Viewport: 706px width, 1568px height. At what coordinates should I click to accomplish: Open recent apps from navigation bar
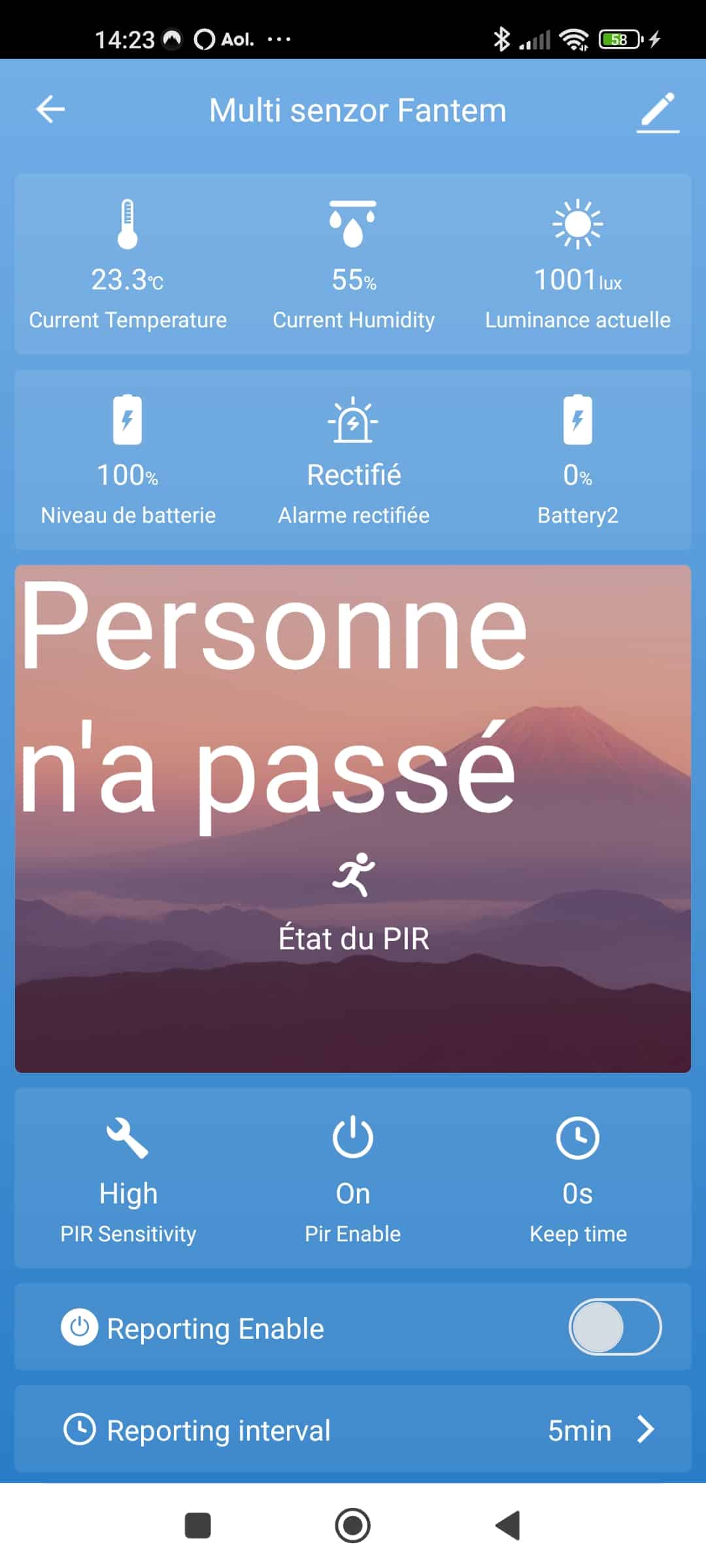pos(198,1526)
